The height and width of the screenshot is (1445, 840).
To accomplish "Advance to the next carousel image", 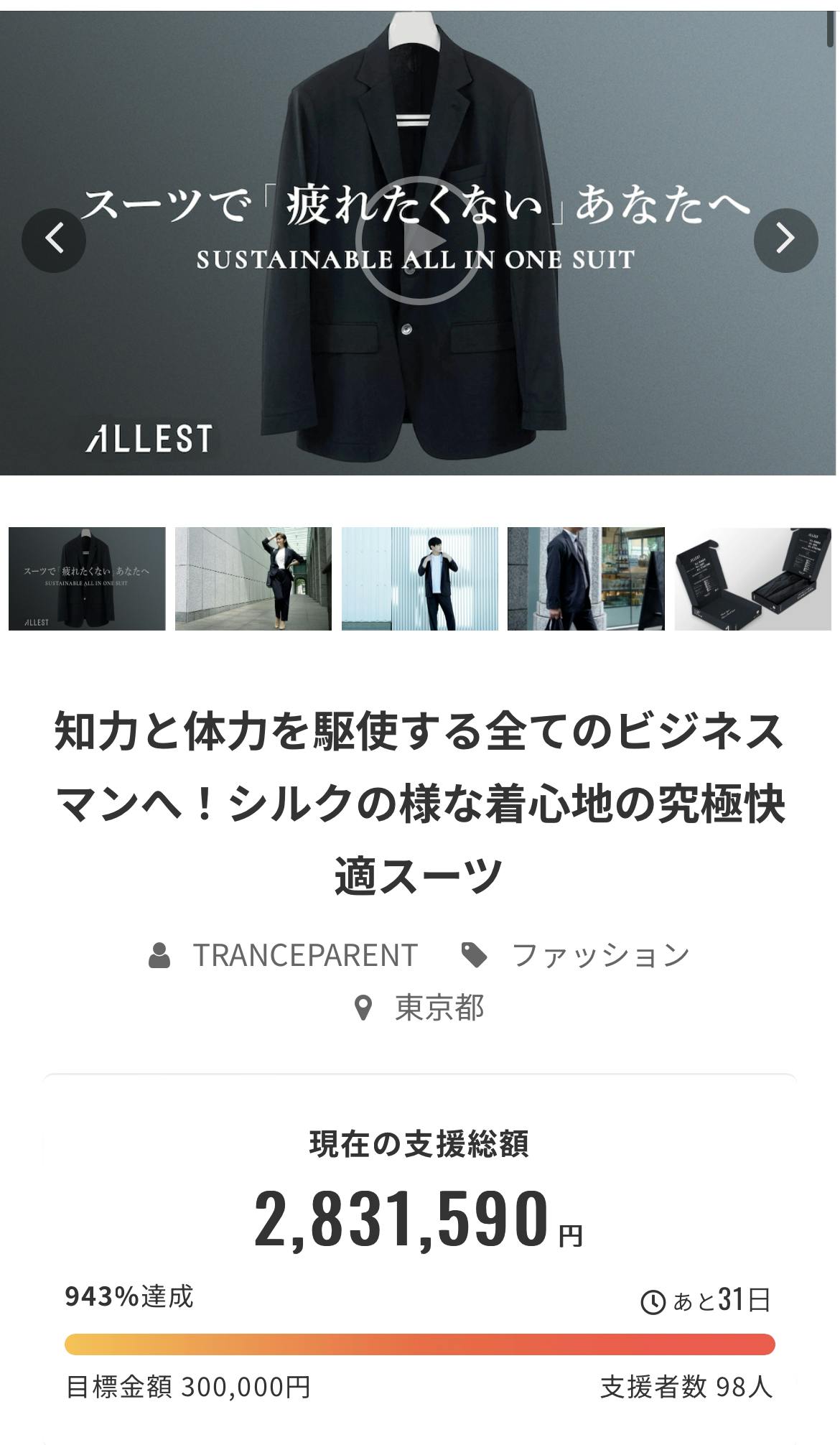I will [x=785, y=240].
